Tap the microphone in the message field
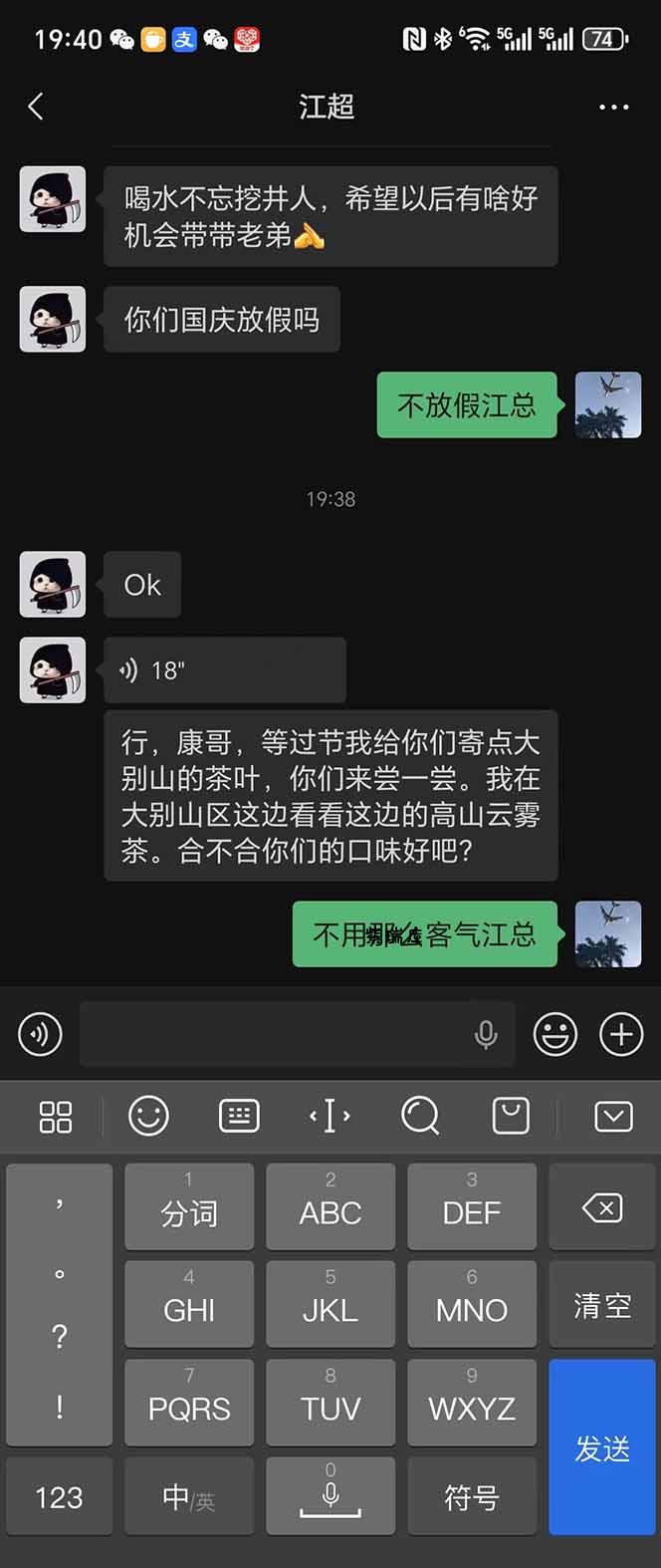This screenshot has width=661, height=1568. (x=486, y=1035)
